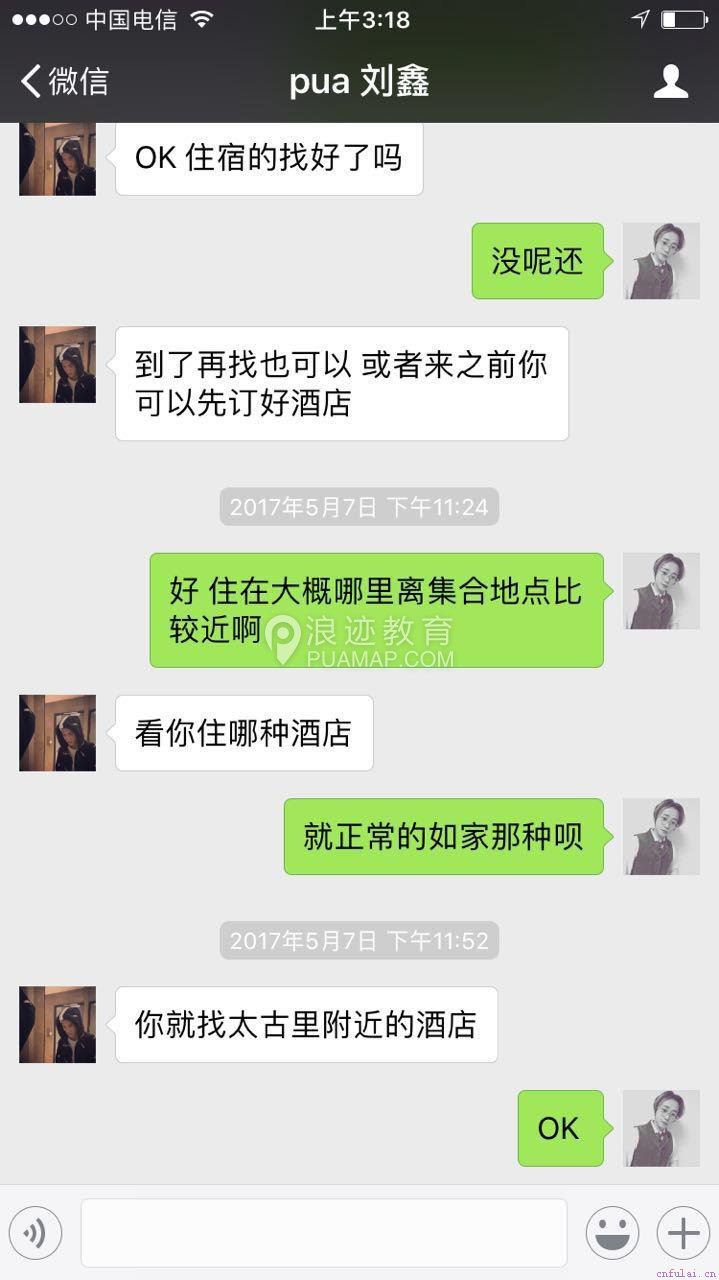Open the plus attachment menu
The width and height of the screenshot is (719, 1280).
[683, 1233]
